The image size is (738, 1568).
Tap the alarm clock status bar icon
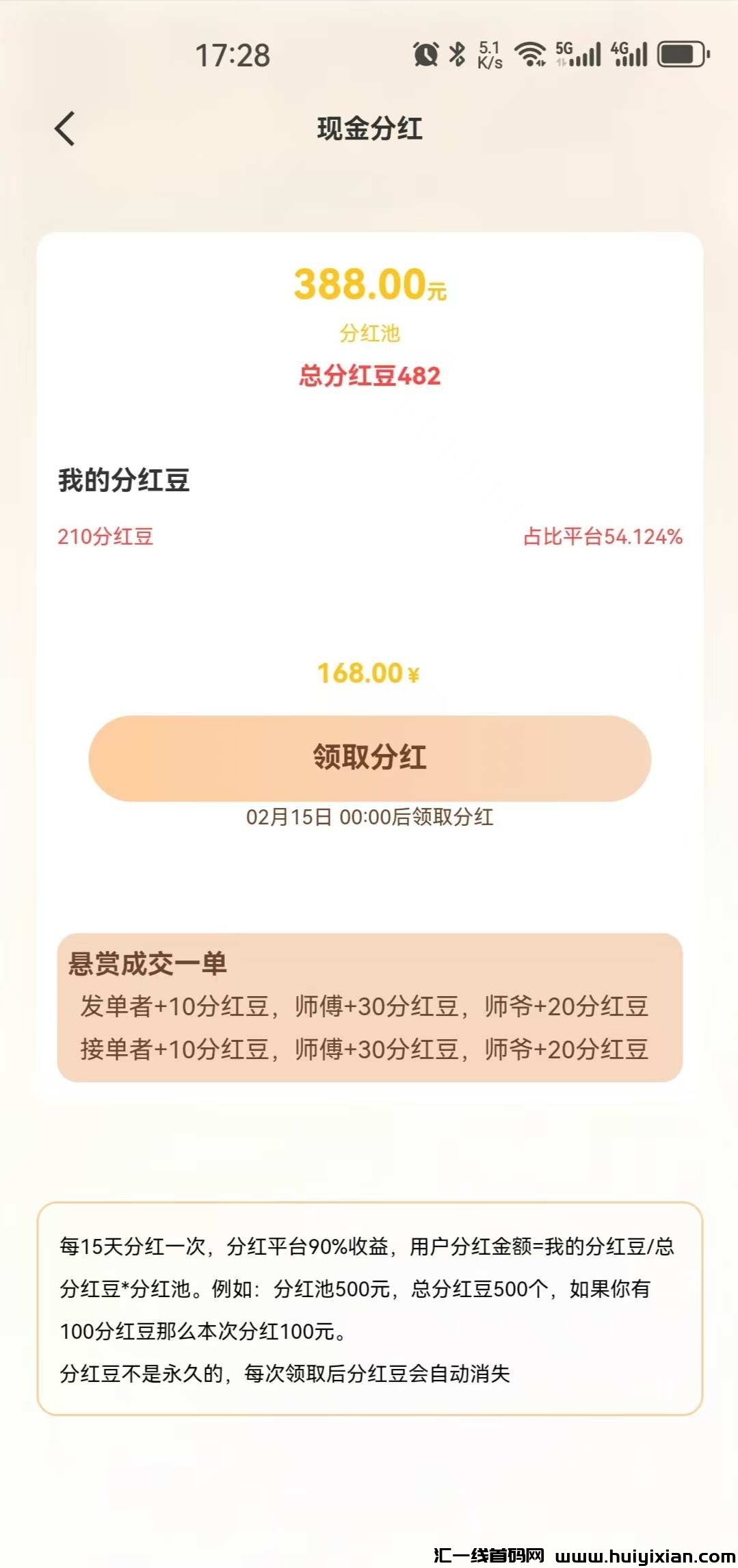coord(425,55)
